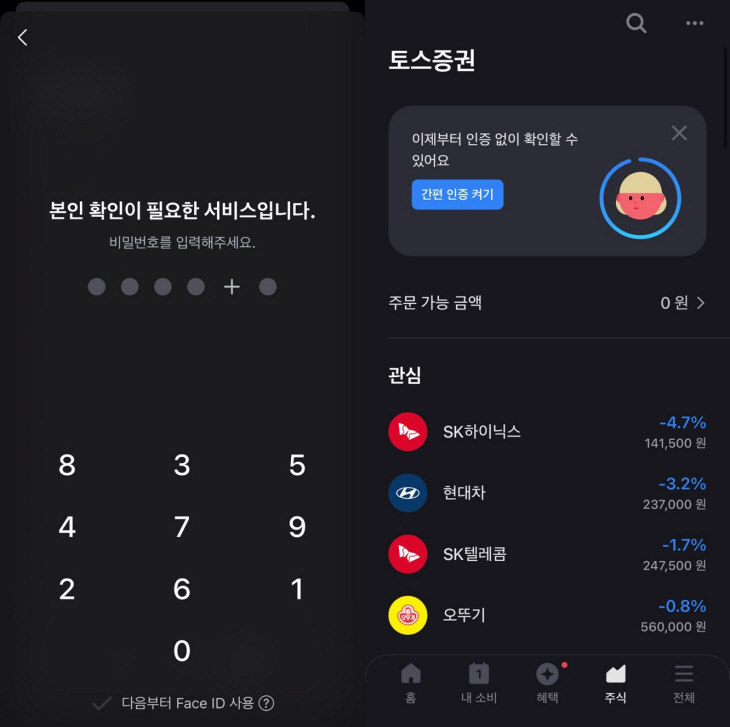Check 다음부터 Face ID 사용 option

(101, 703)
